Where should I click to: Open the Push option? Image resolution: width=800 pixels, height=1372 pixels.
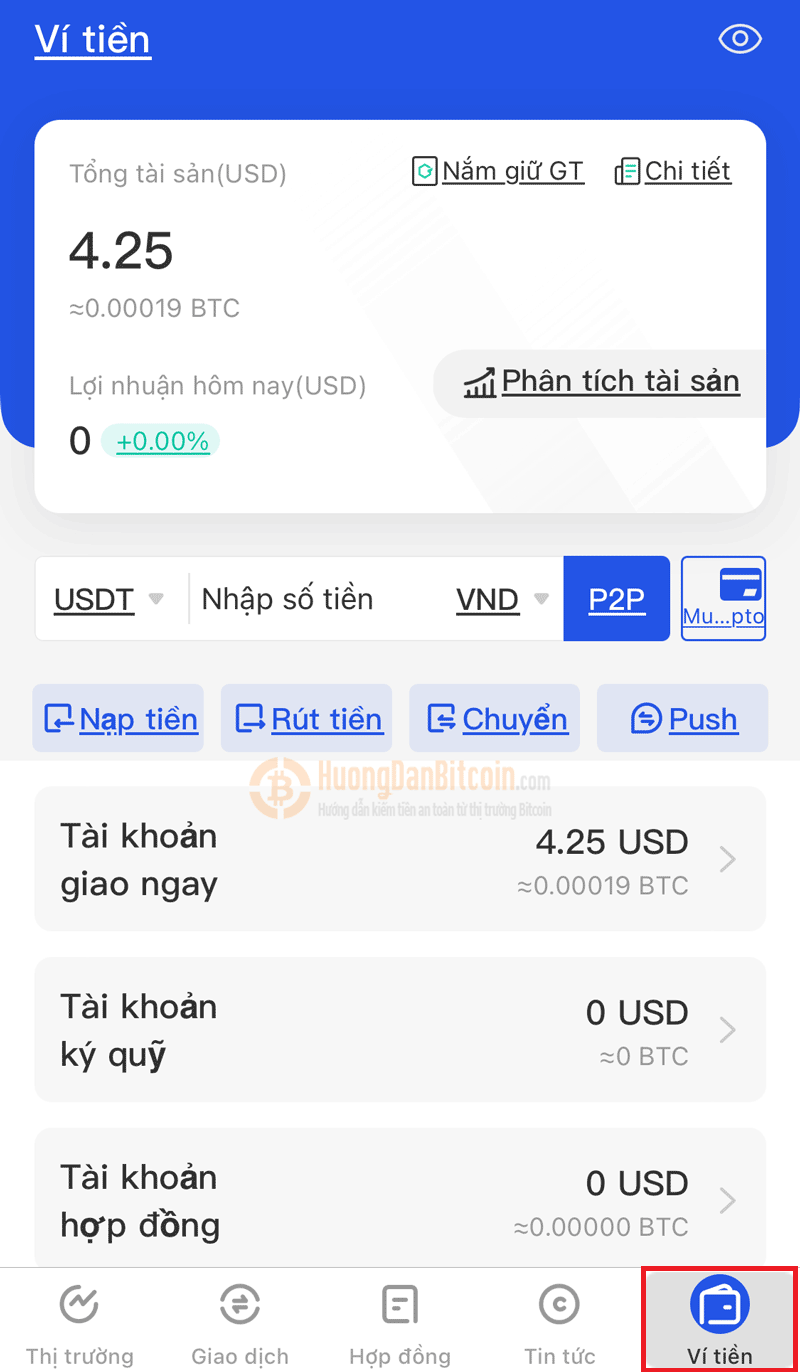tap(683, 719)
